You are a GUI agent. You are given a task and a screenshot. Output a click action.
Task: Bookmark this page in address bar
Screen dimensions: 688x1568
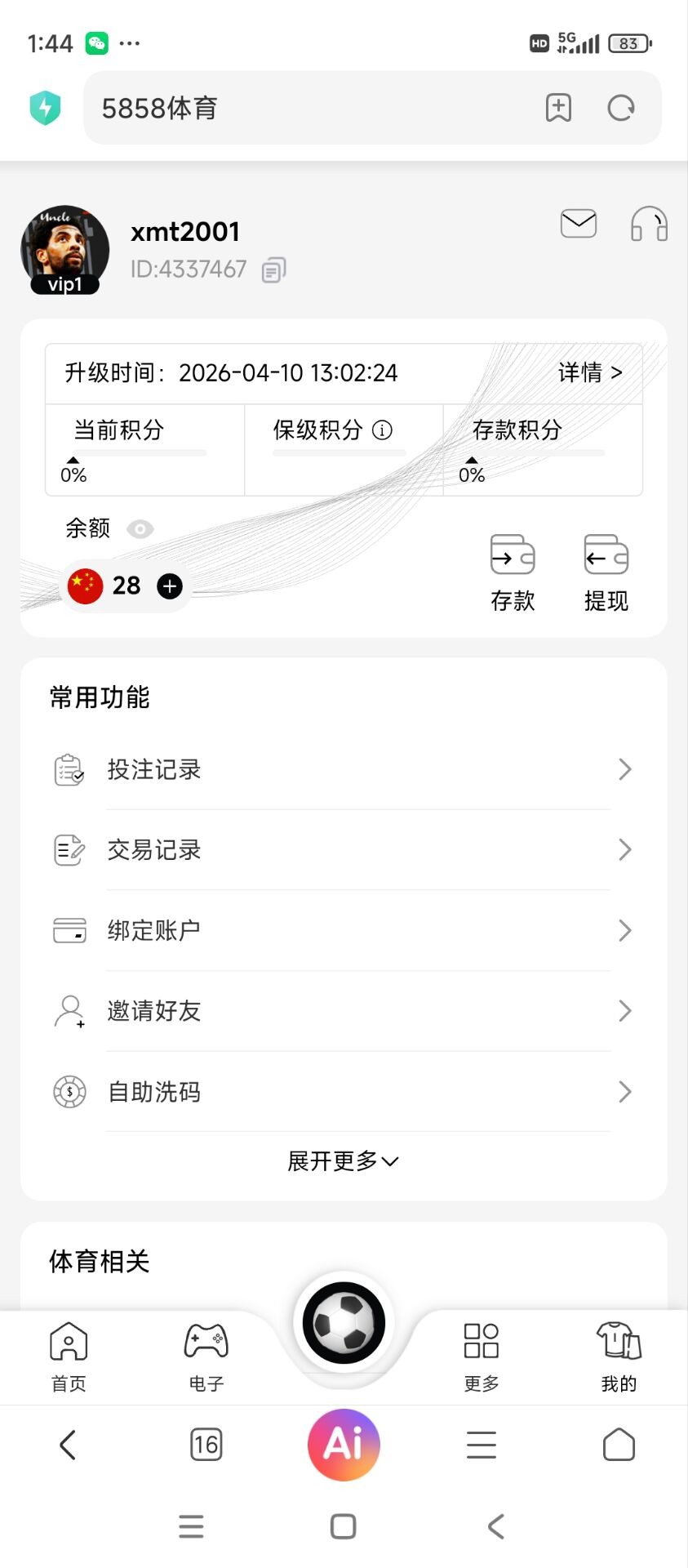tap(558, 108)
